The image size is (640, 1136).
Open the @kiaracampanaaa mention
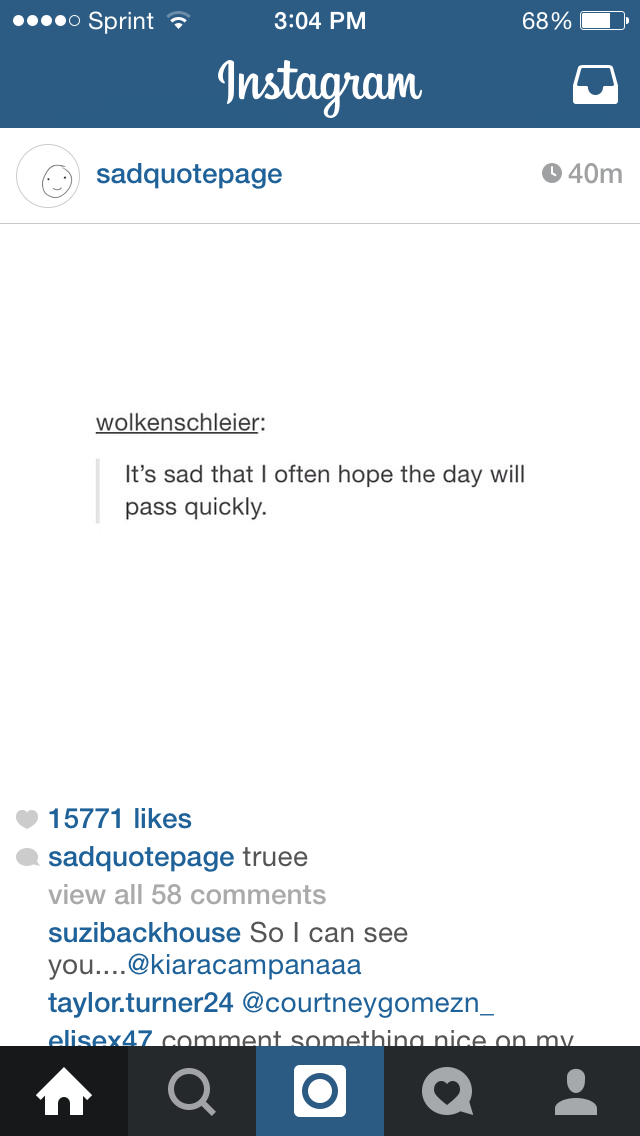coord(244,965)
